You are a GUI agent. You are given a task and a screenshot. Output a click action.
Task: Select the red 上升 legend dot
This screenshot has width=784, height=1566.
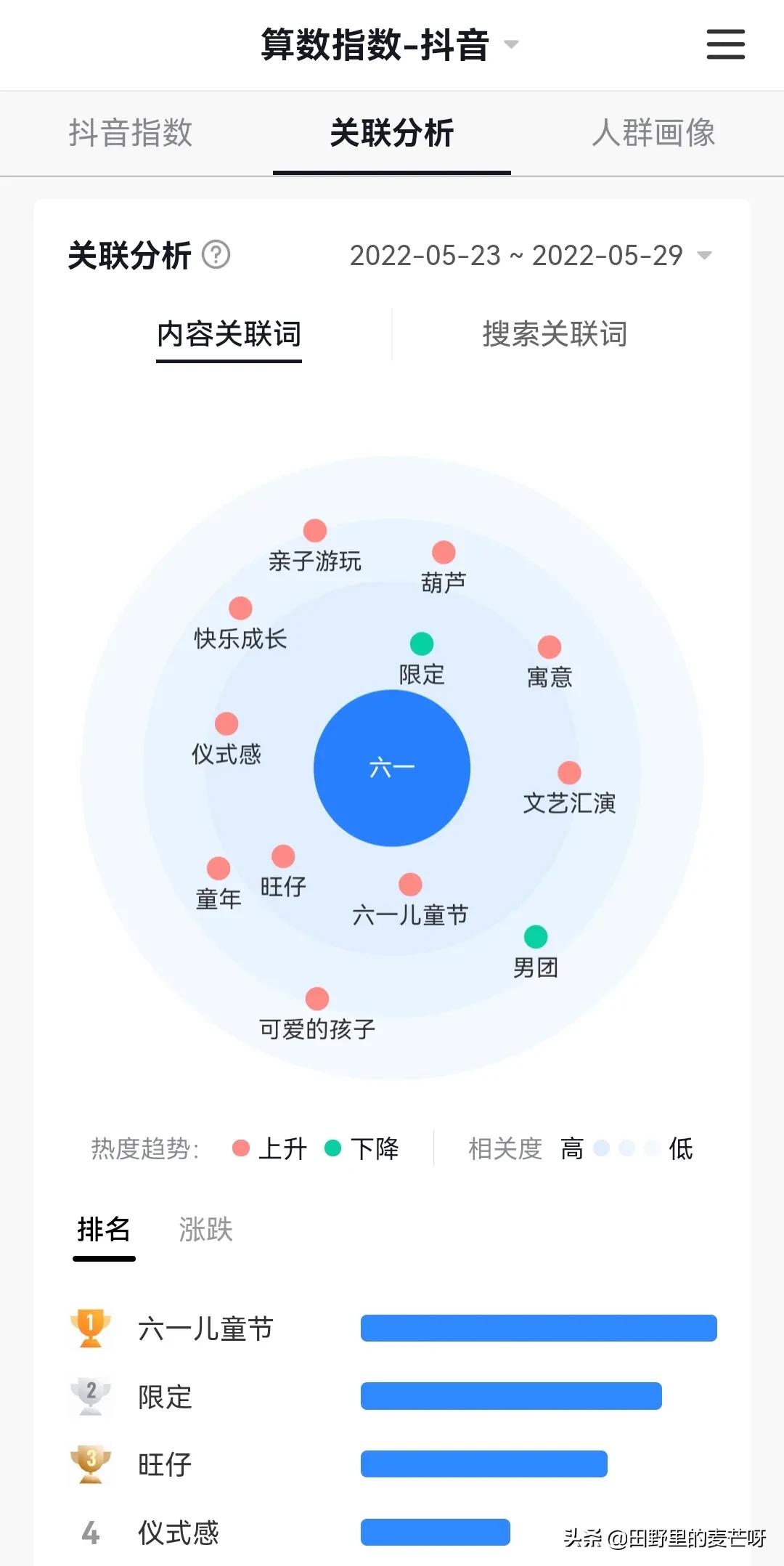click(x=241, y=1148)
